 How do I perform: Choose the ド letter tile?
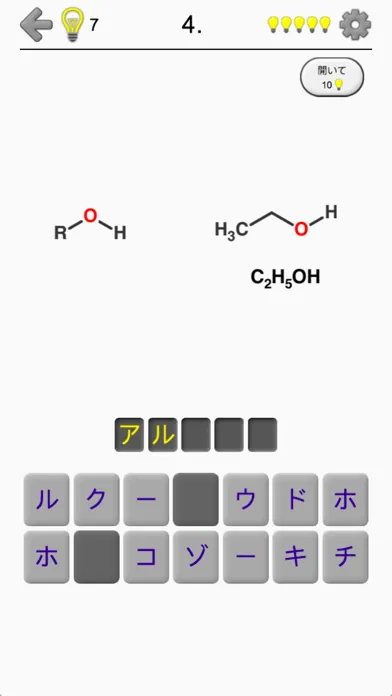295,500
